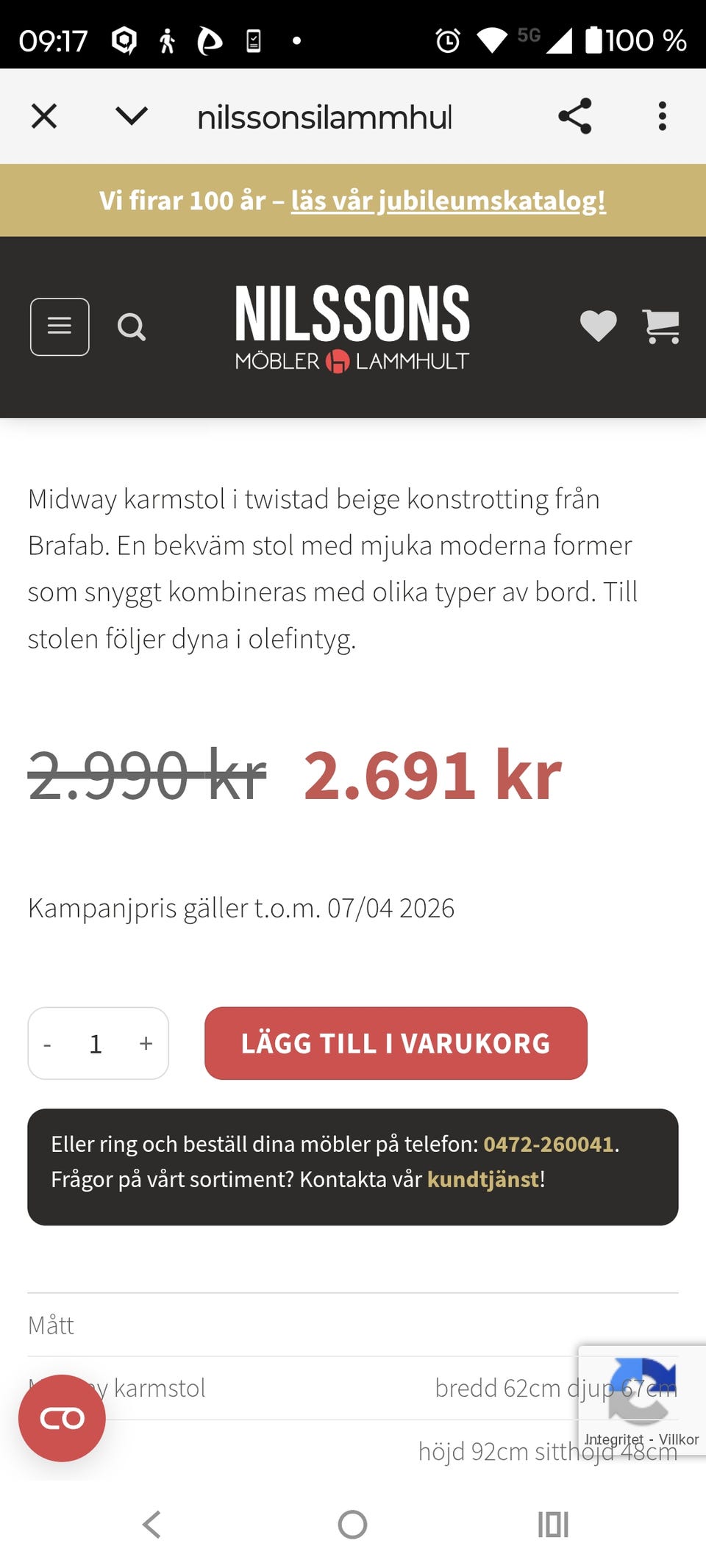Open the browser overflow menu
Viewport: 706px width, 1568px height.
pos(661,115)
